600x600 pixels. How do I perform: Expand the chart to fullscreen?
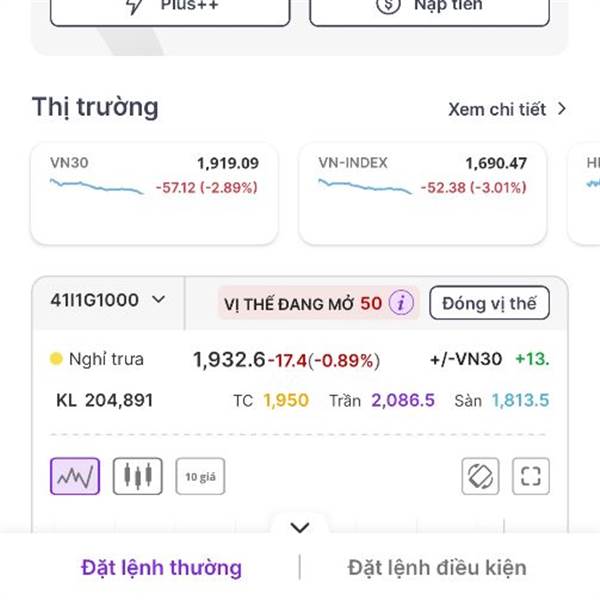[x=531, y=476]
